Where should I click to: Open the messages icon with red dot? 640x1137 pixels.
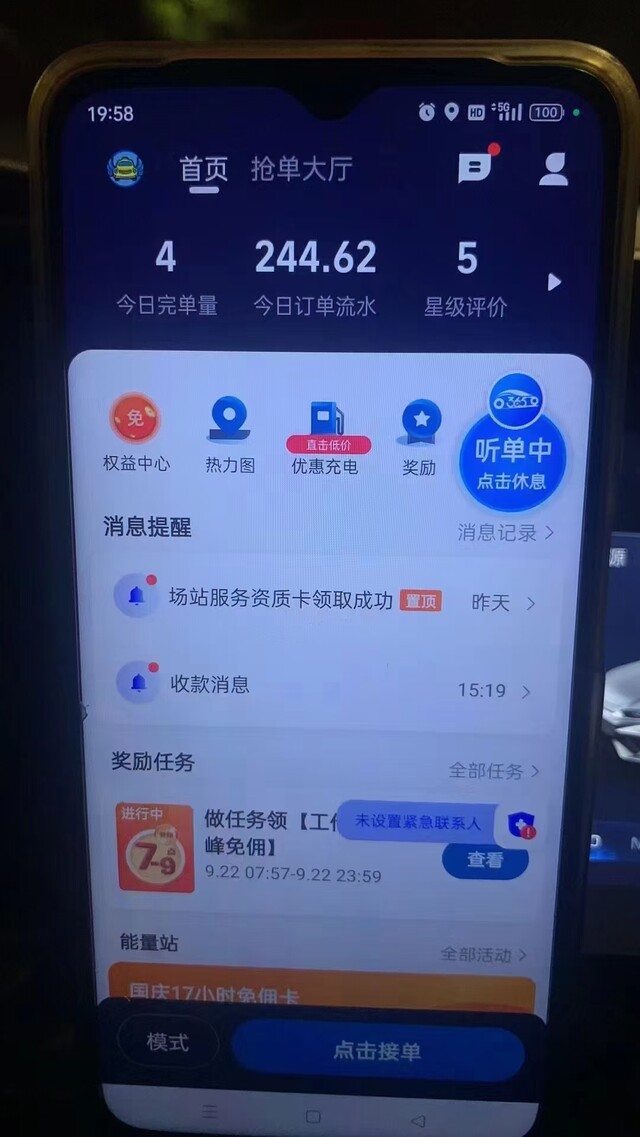tap(477, 165)
